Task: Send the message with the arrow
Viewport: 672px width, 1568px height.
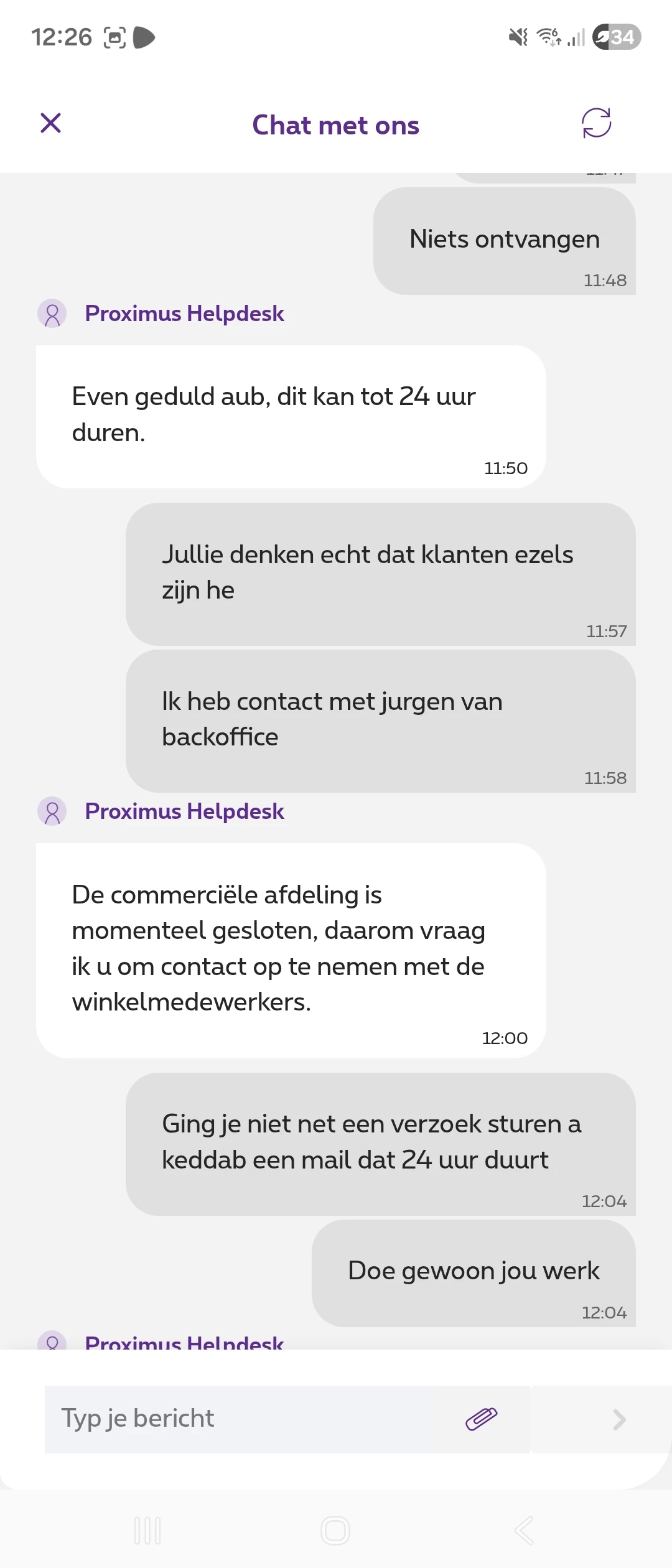Action: (618, 1419)
